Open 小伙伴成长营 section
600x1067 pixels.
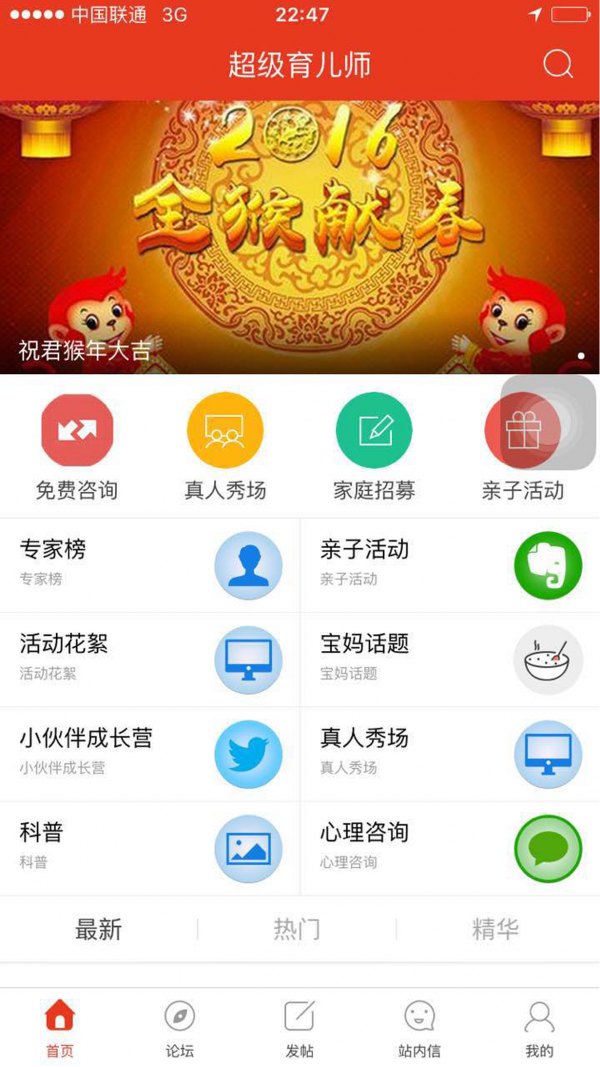tap(150, 754)
